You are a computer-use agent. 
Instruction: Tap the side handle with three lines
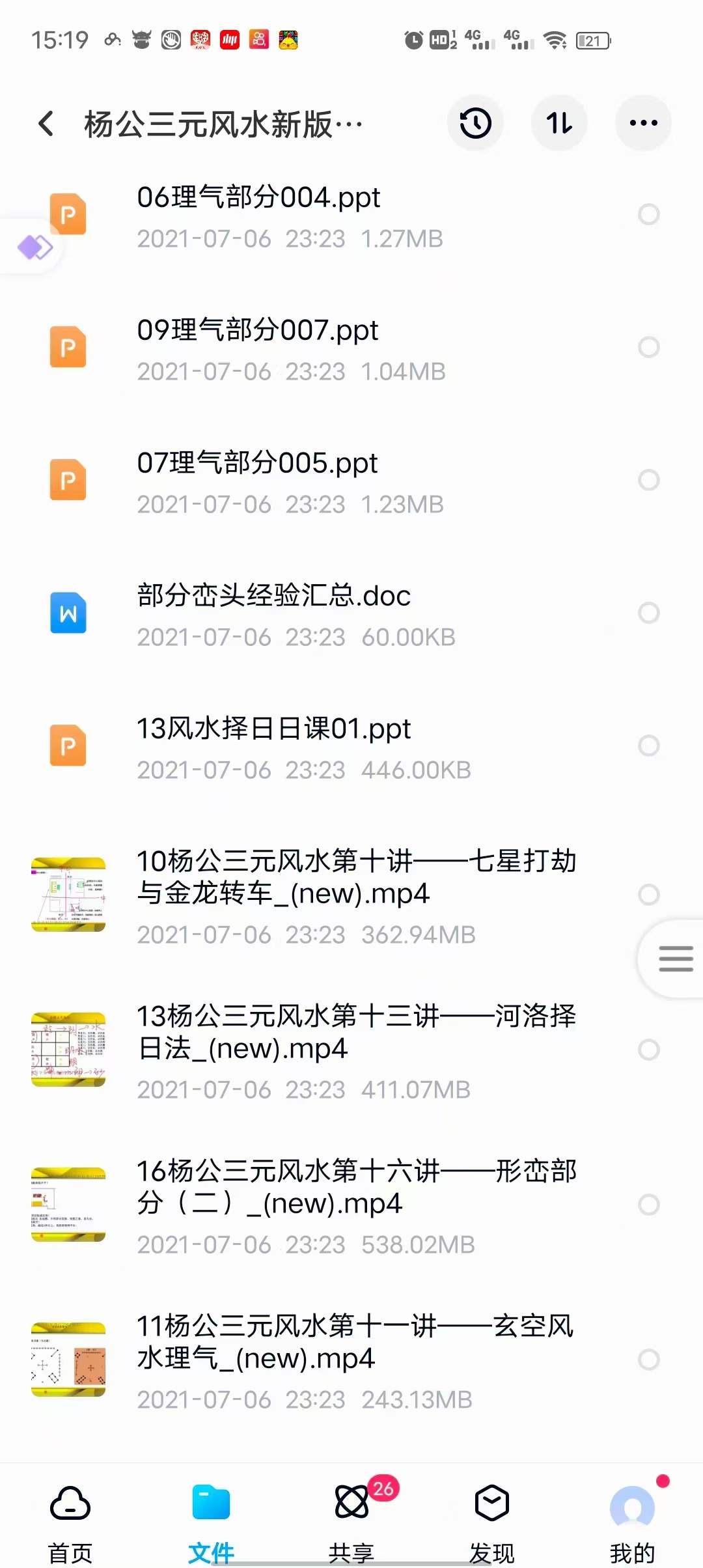tap(674, 959)
